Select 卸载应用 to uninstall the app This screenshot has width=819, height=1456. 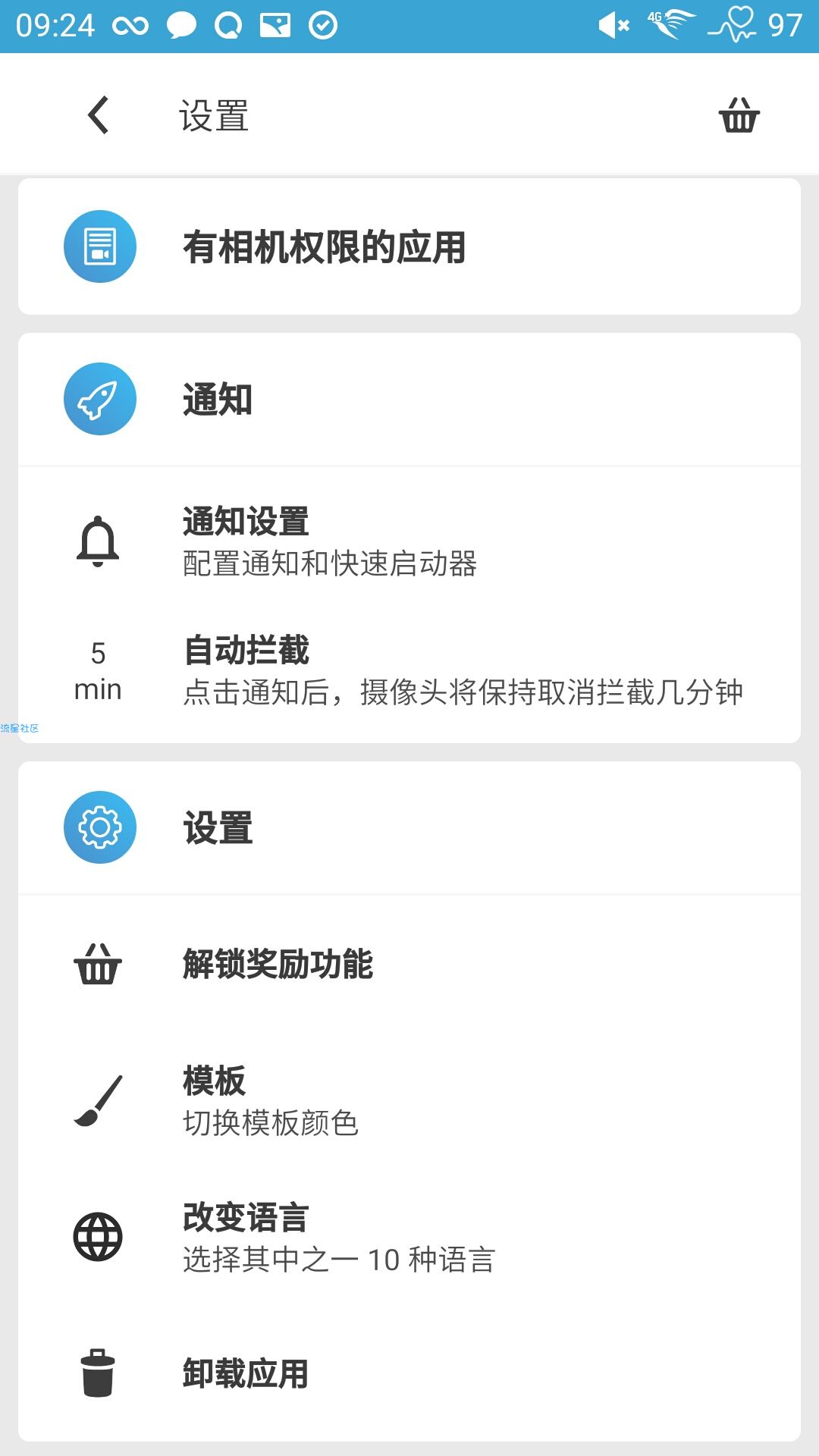coord(409,1373)
